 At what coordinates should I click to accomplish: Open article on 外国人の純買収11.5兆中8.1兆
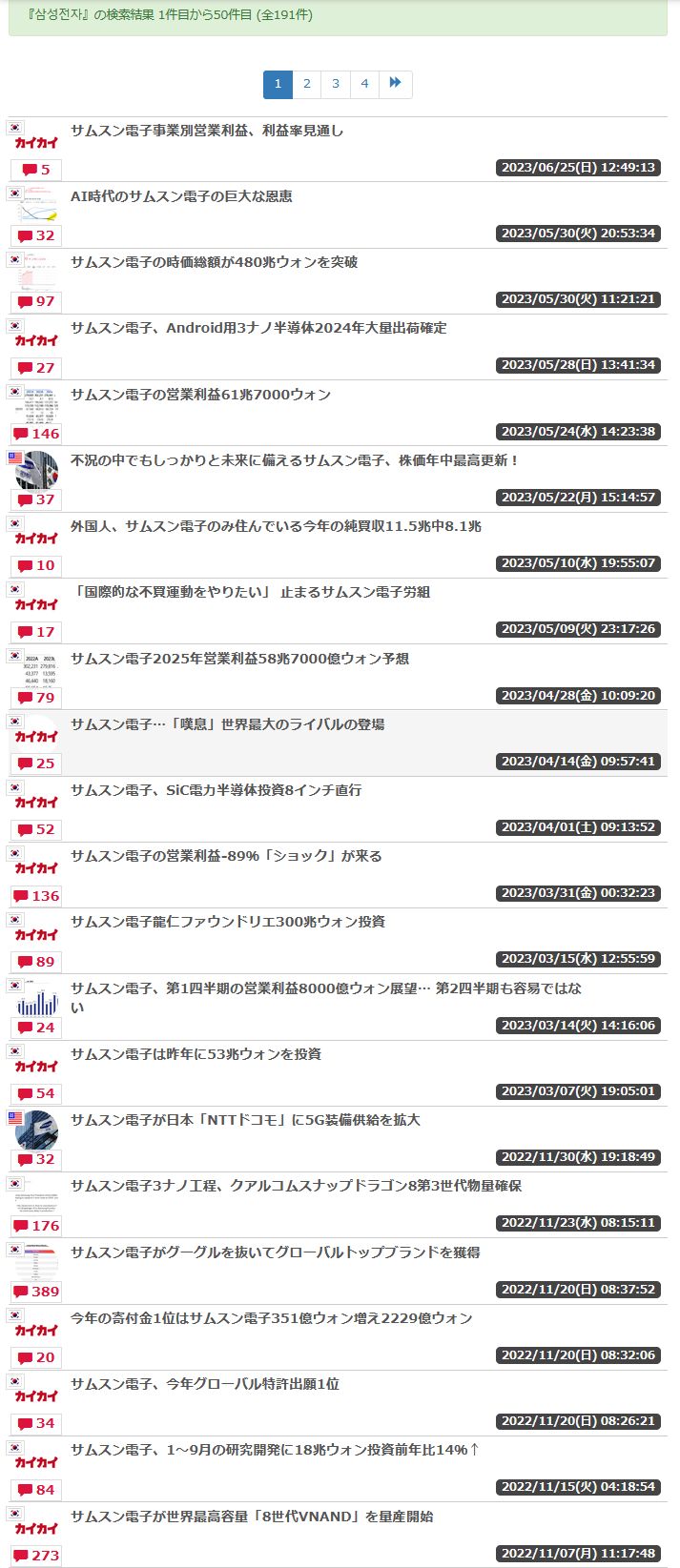point(276,526)
